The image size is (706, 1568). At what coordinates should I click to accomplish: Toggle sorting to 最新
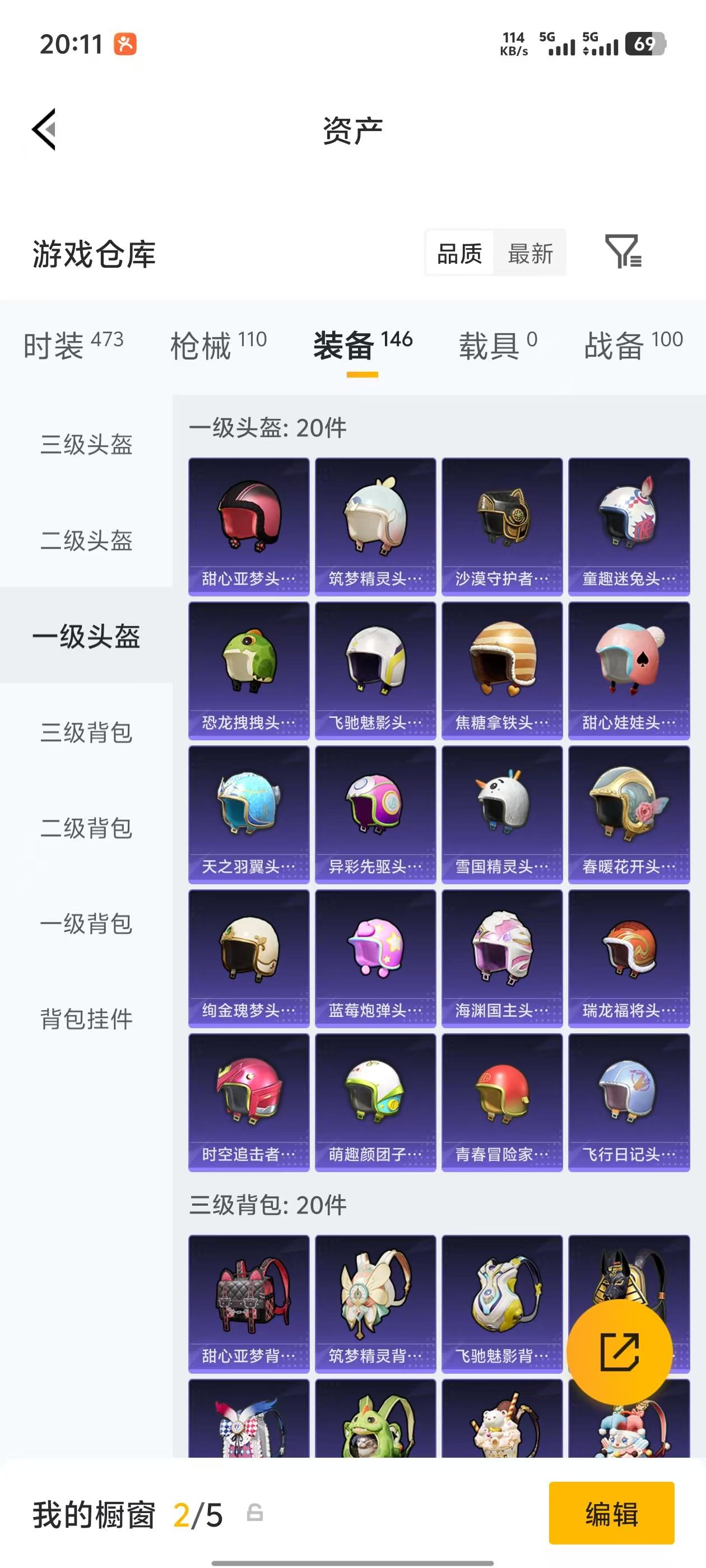click(x=531, y=253)
